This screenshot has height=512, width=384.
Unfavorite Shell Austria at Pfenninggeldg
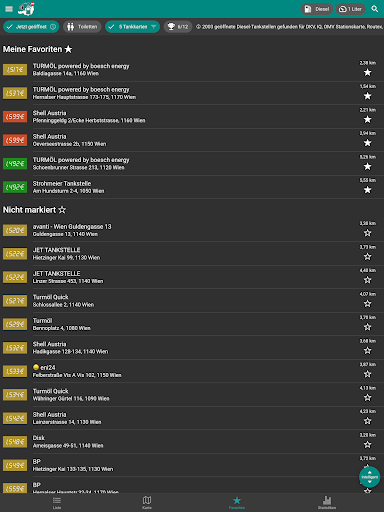coord(367,119)
